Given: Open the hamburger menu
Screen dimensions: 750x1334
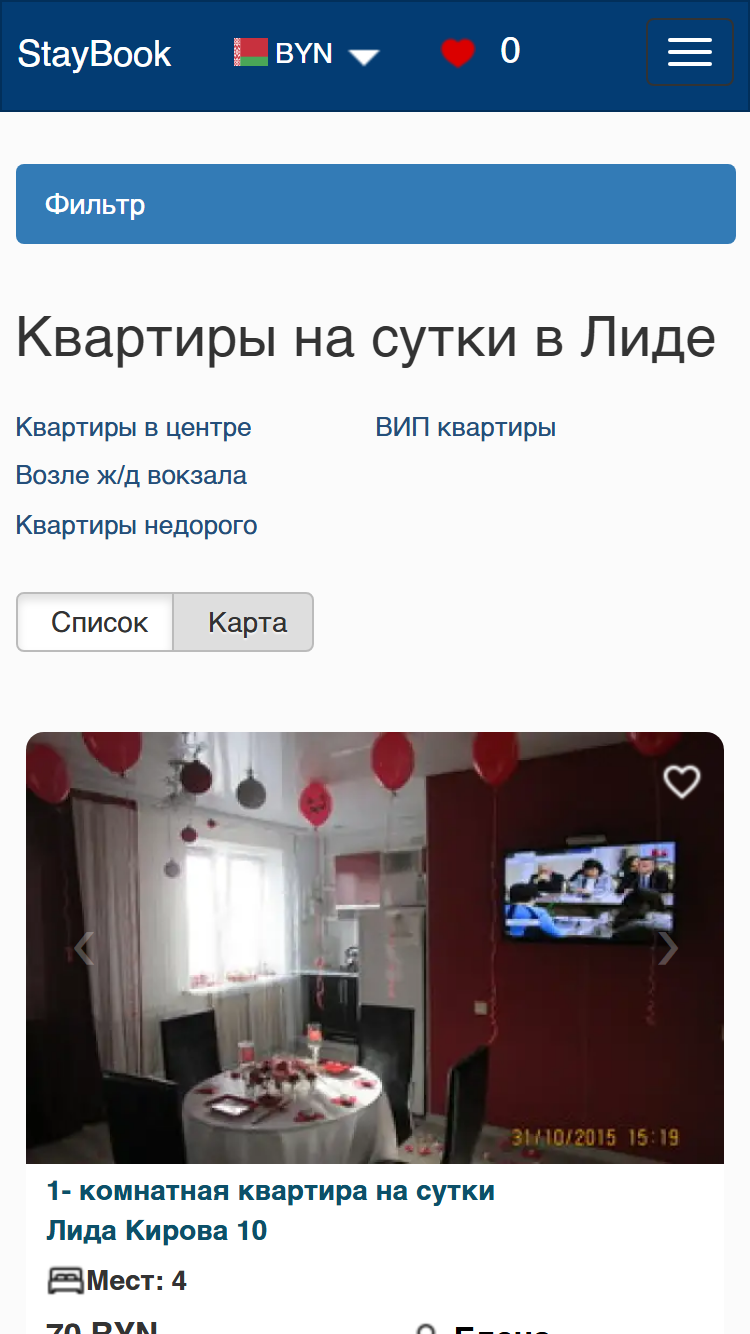Looking at the screenshot, I should tap(690, 52).
